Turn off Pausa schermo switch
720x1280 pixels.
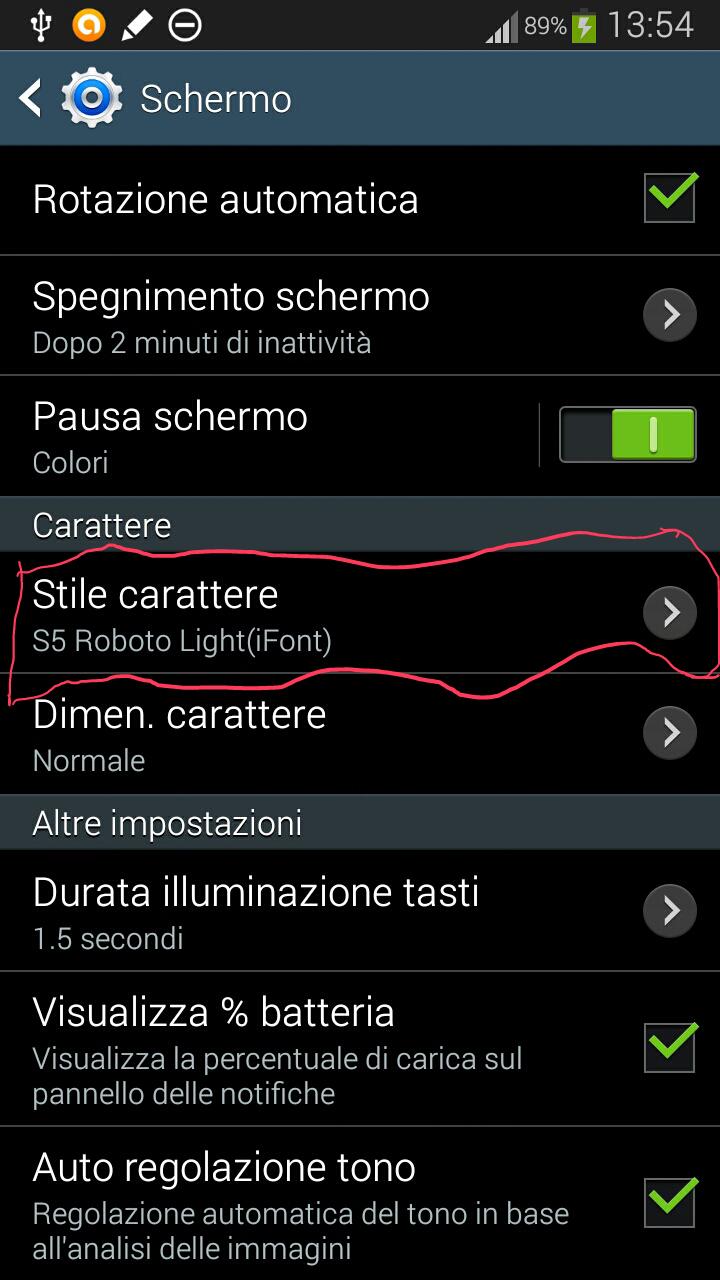coord(627,435)
